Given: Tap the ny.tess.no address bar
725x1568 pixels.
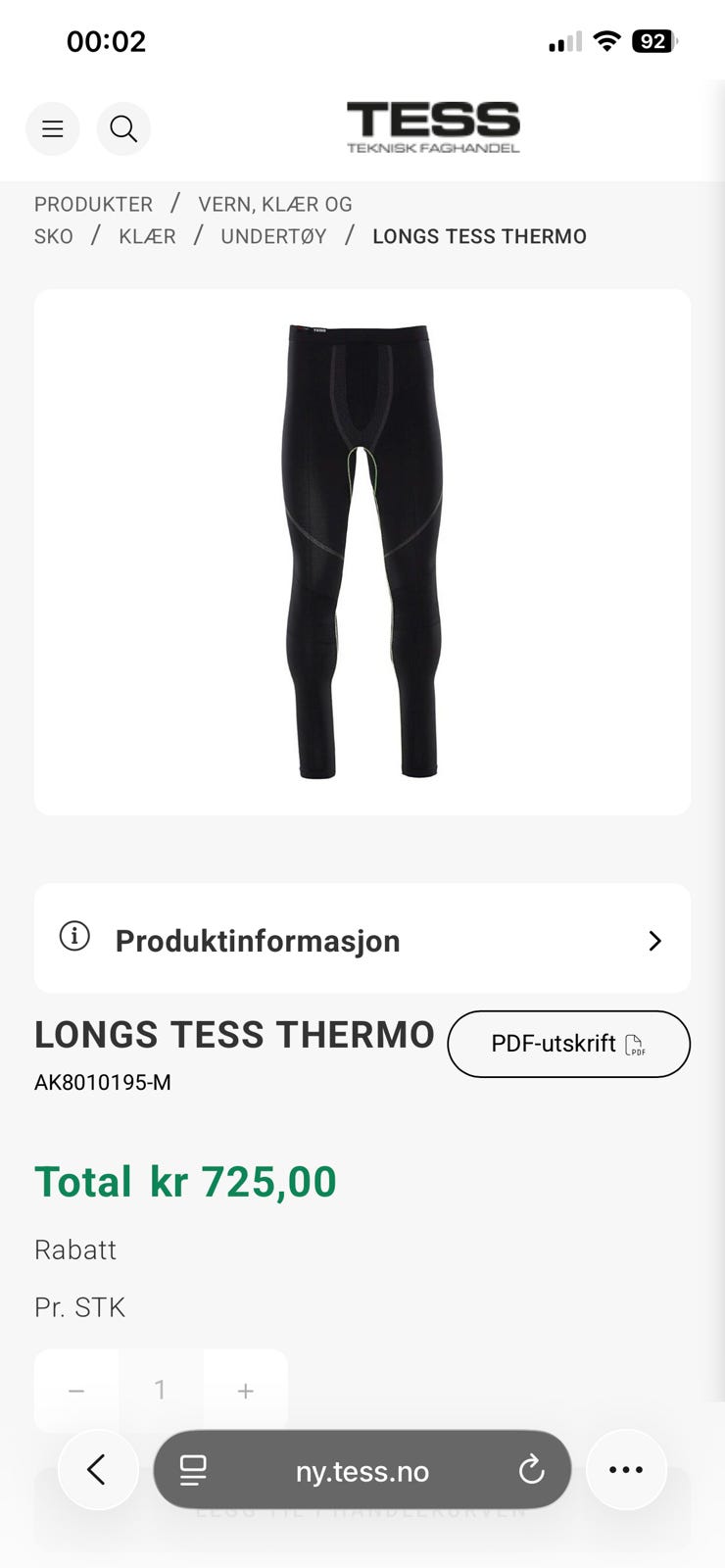Looking at the screenshot, I should pyautogui.click(x=362, y=1471).
